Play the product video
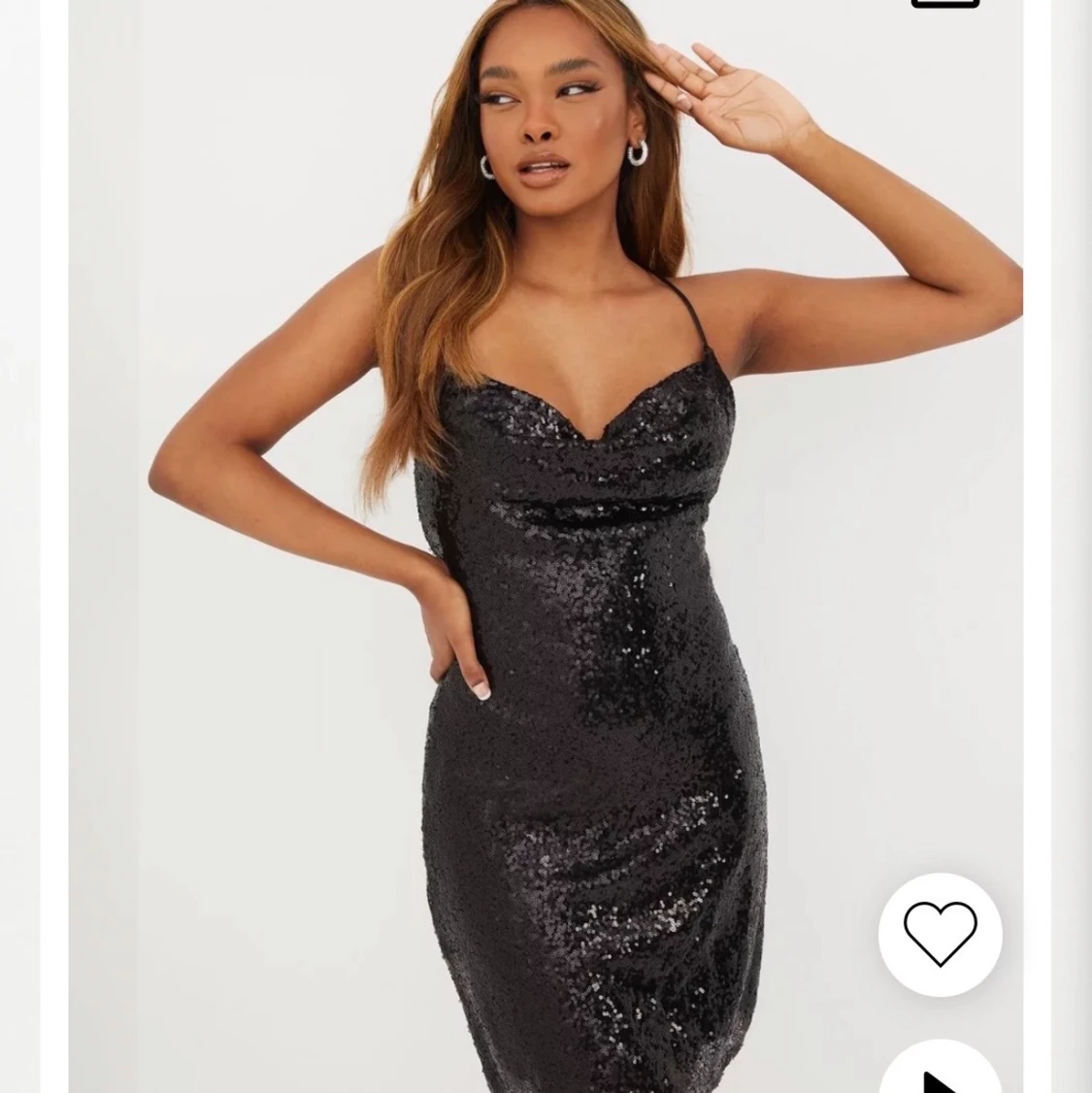The height and width of the screenshot is (1093, 1092). pyautogui.click(x=939, y=1071)
